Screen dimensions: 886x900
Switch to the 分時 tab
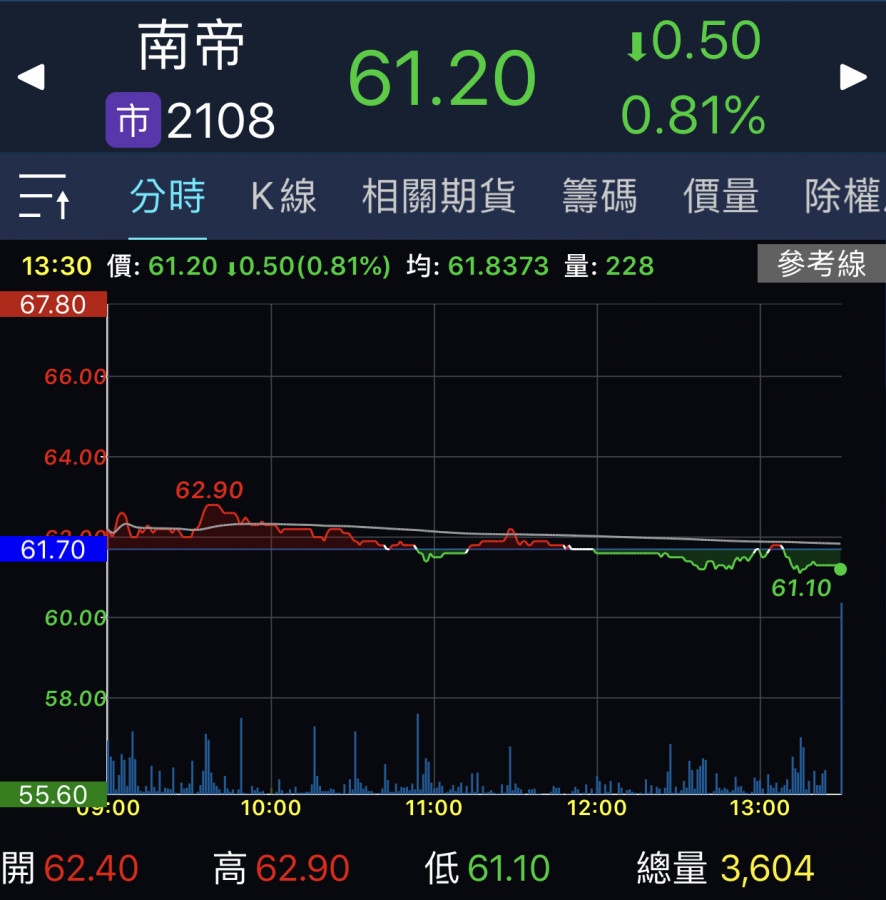[x=167, y=196]
